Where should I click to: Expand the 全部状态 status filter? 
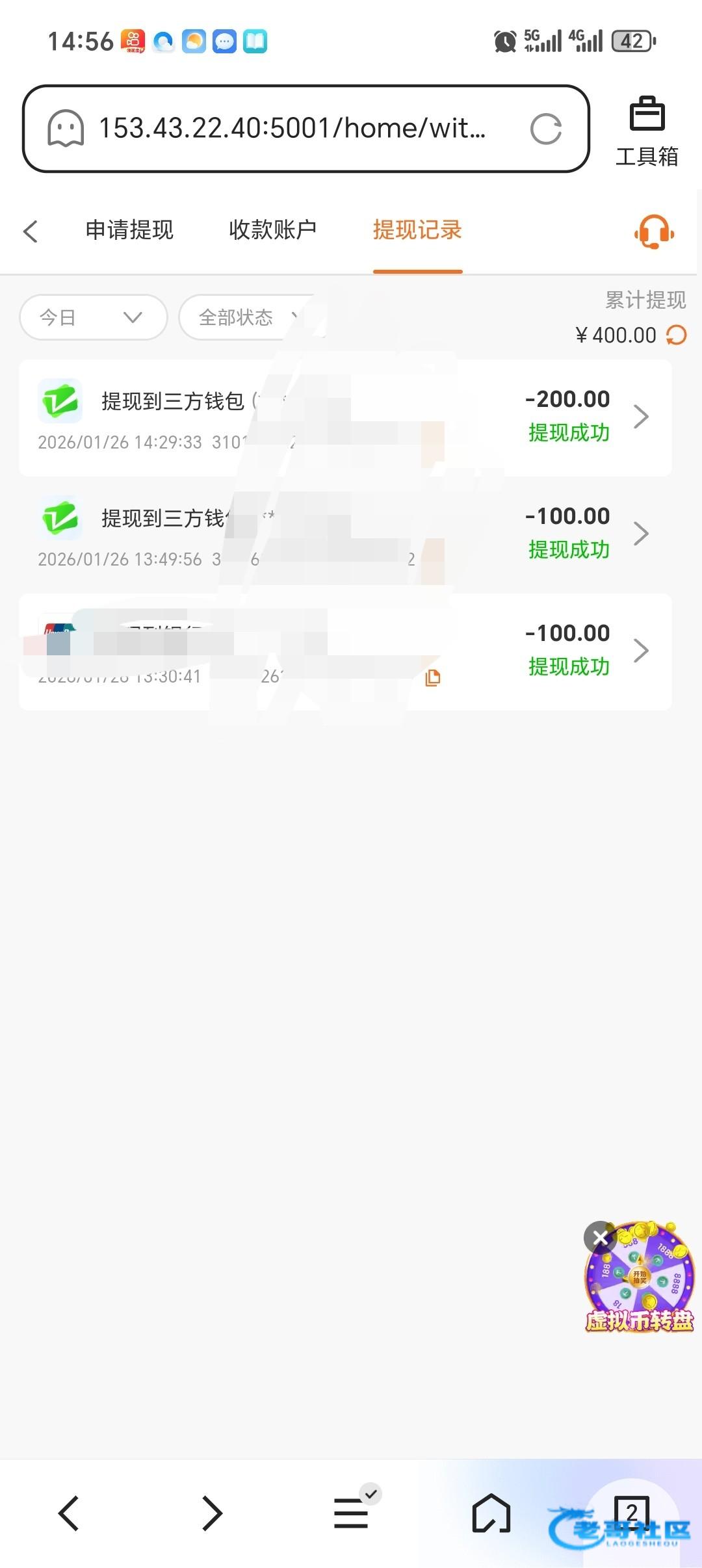pyautogui.click(x=244, y=317)
